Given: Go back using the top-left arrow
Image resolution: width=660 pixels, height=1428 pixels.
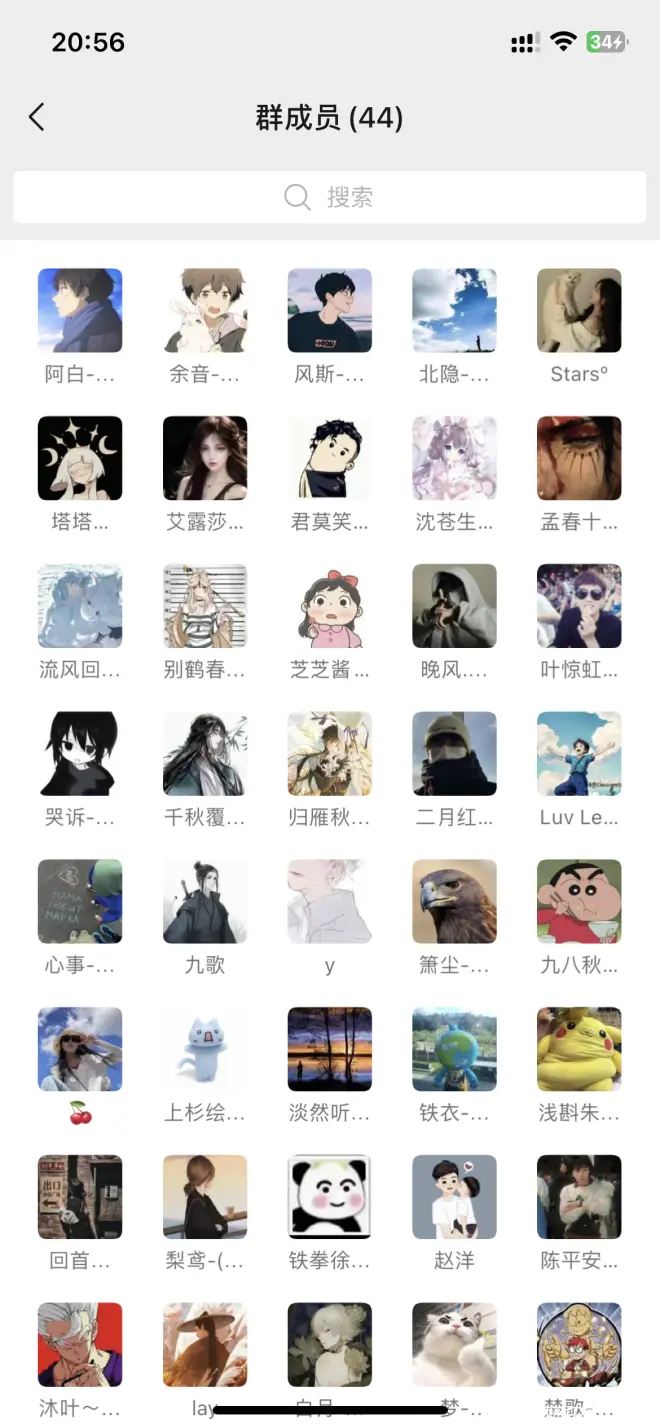Looking at the screenshot, I should coord(37,118).
